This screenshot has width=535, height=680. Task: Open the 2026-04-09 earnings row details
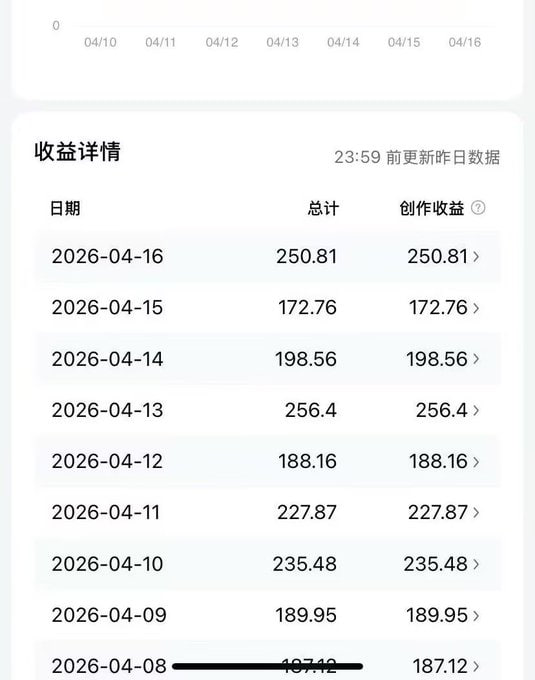point(268,615)
